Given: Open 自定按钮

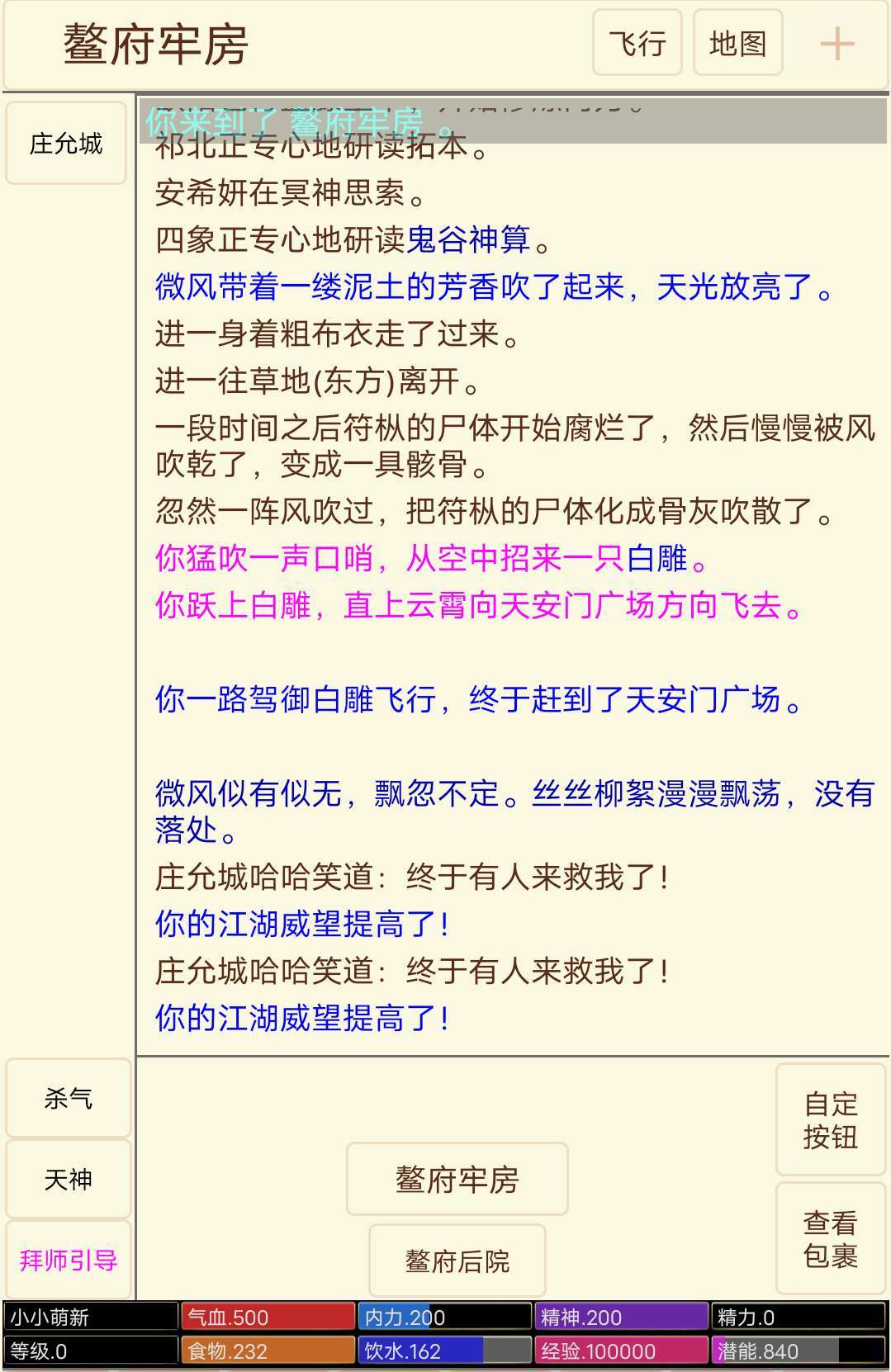Looking at the screenshot, I should 830,1120.
